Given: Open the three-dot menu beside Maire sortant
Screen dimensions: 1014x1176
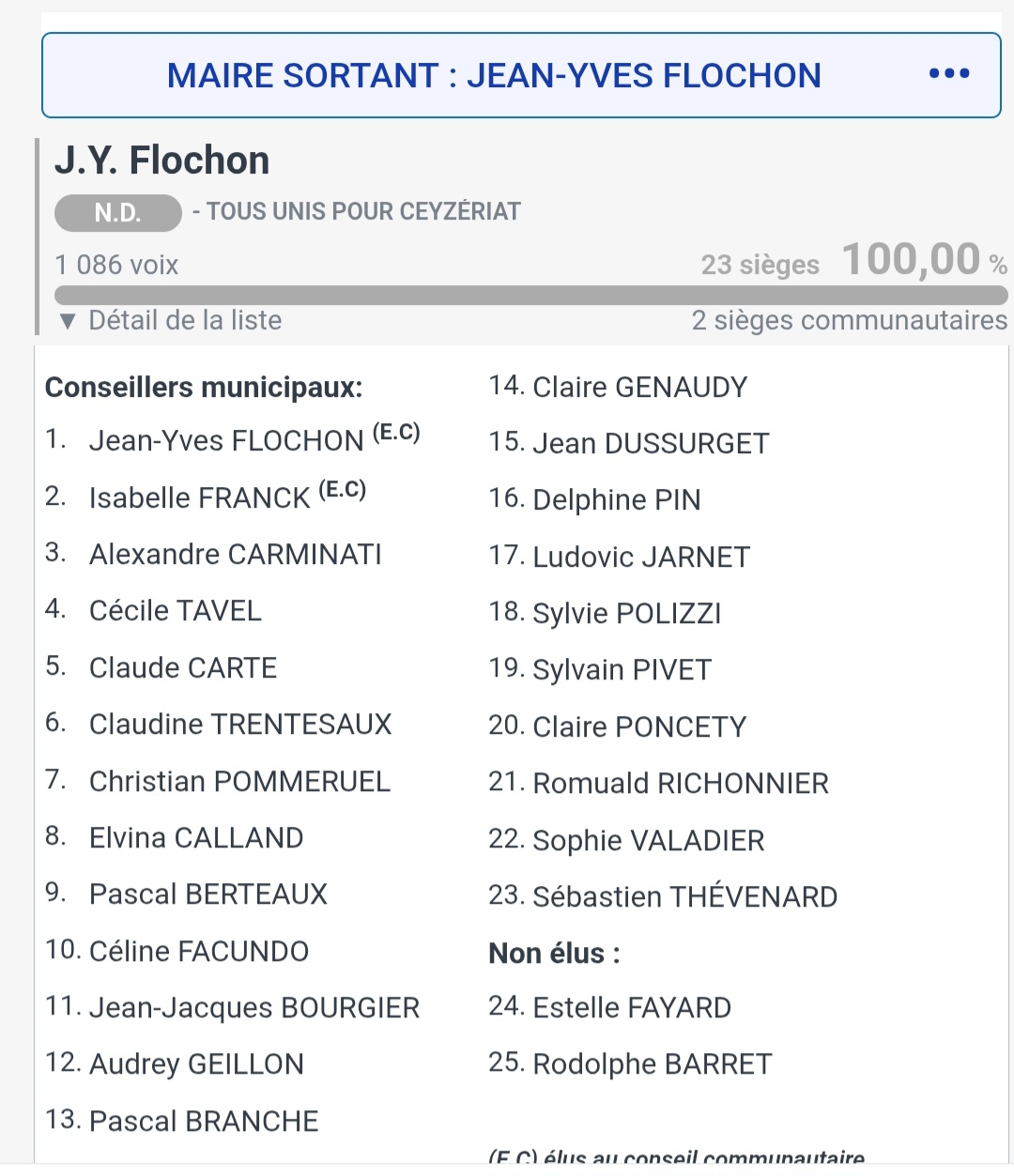Looking at the screenshot, I should tap(948, 74).
